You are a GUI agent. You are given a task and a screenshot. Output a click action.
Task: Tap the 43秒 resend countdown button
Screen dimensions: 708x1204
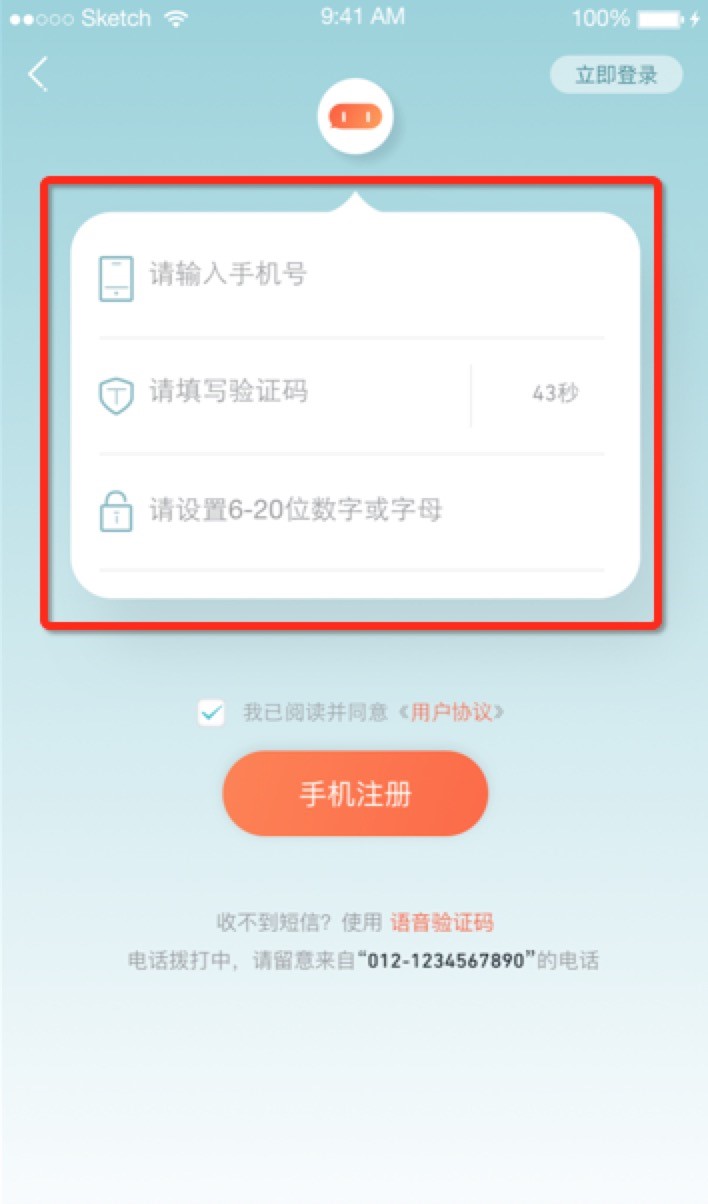tap(554, 393)
